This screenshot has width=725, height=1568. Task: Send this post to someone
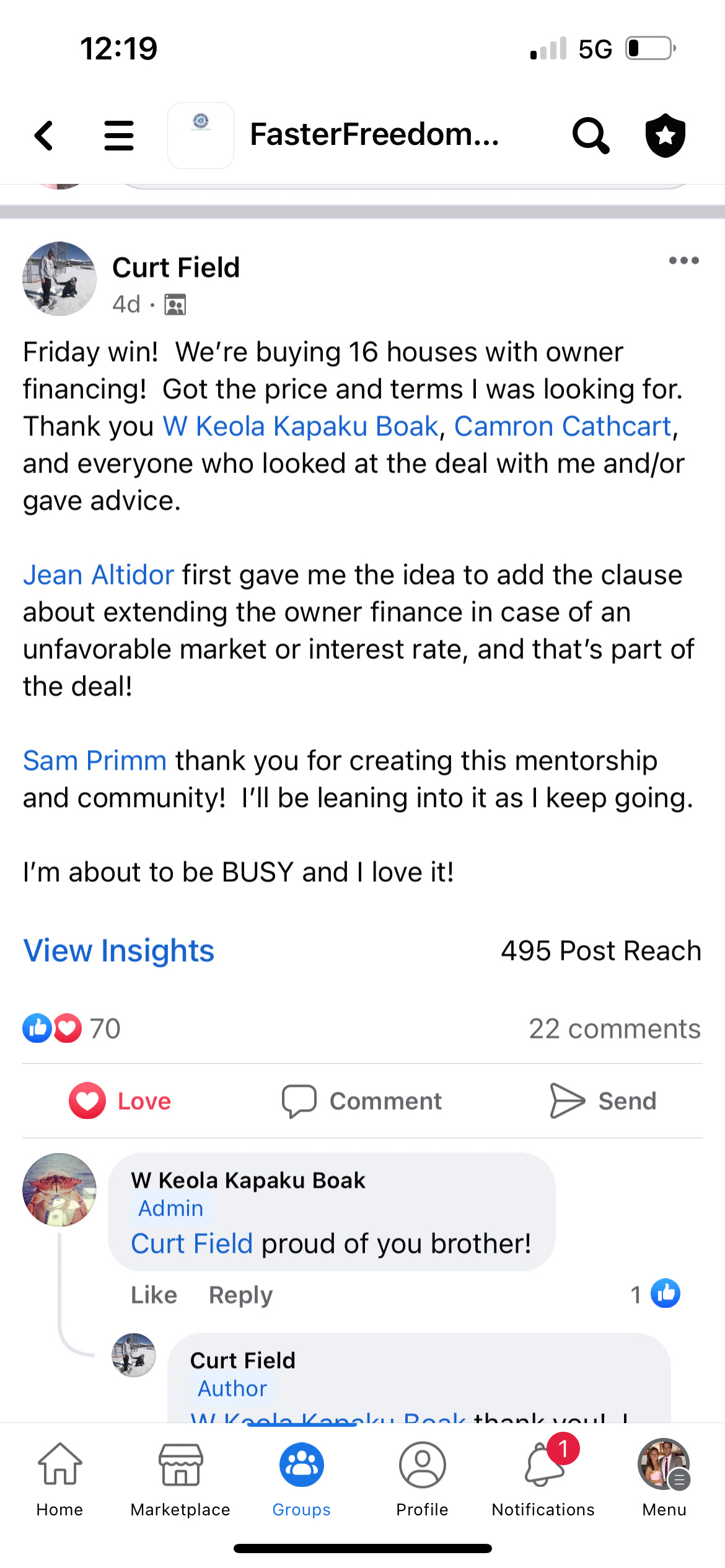tap(603, 1101)
